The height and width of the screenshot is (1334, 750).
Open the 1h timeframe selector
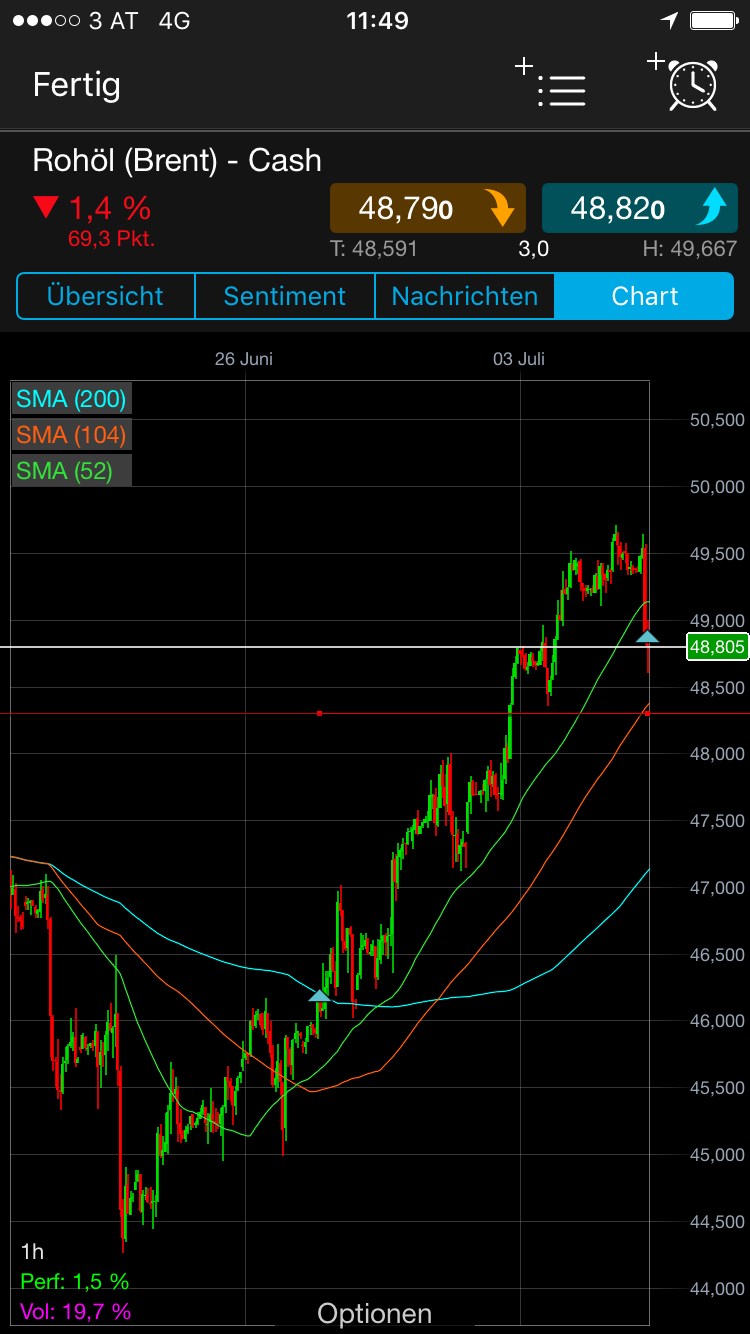[x=35, y=1251]
